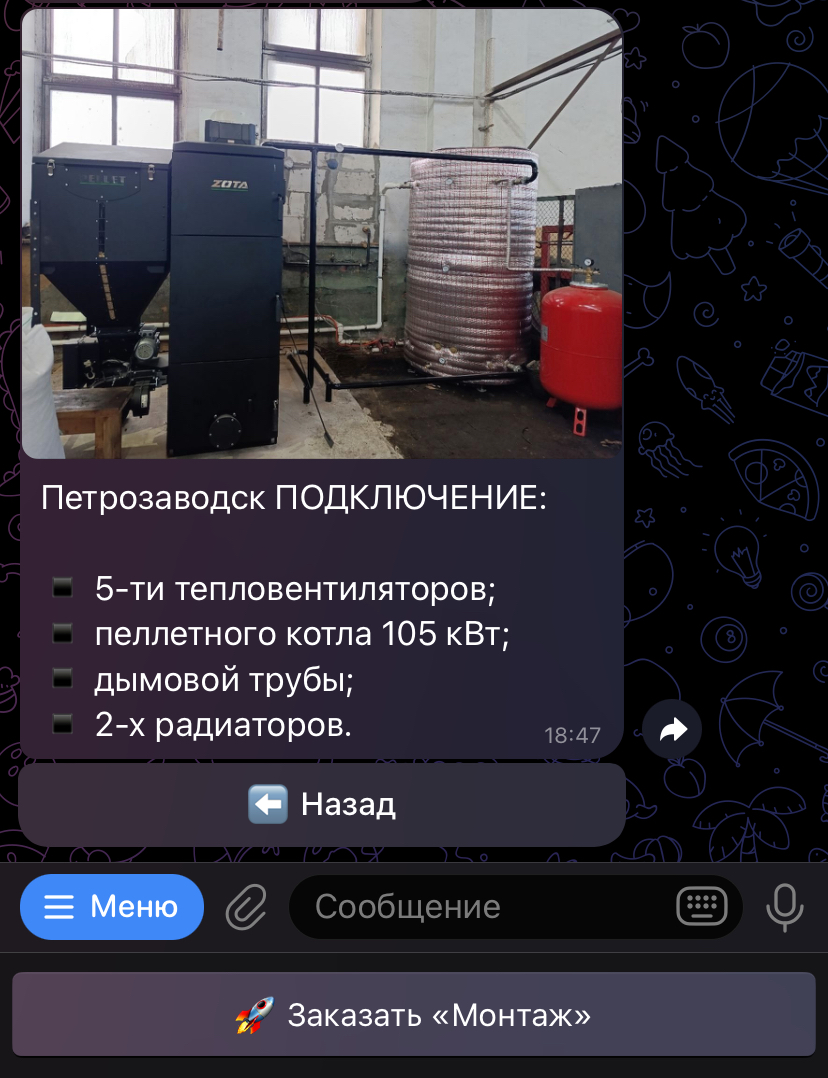The width and height of the screenshot is (828, 1078).
Task: Forward the Петрозаводск message with the share arrow
Action: click(x=673, y=730)
